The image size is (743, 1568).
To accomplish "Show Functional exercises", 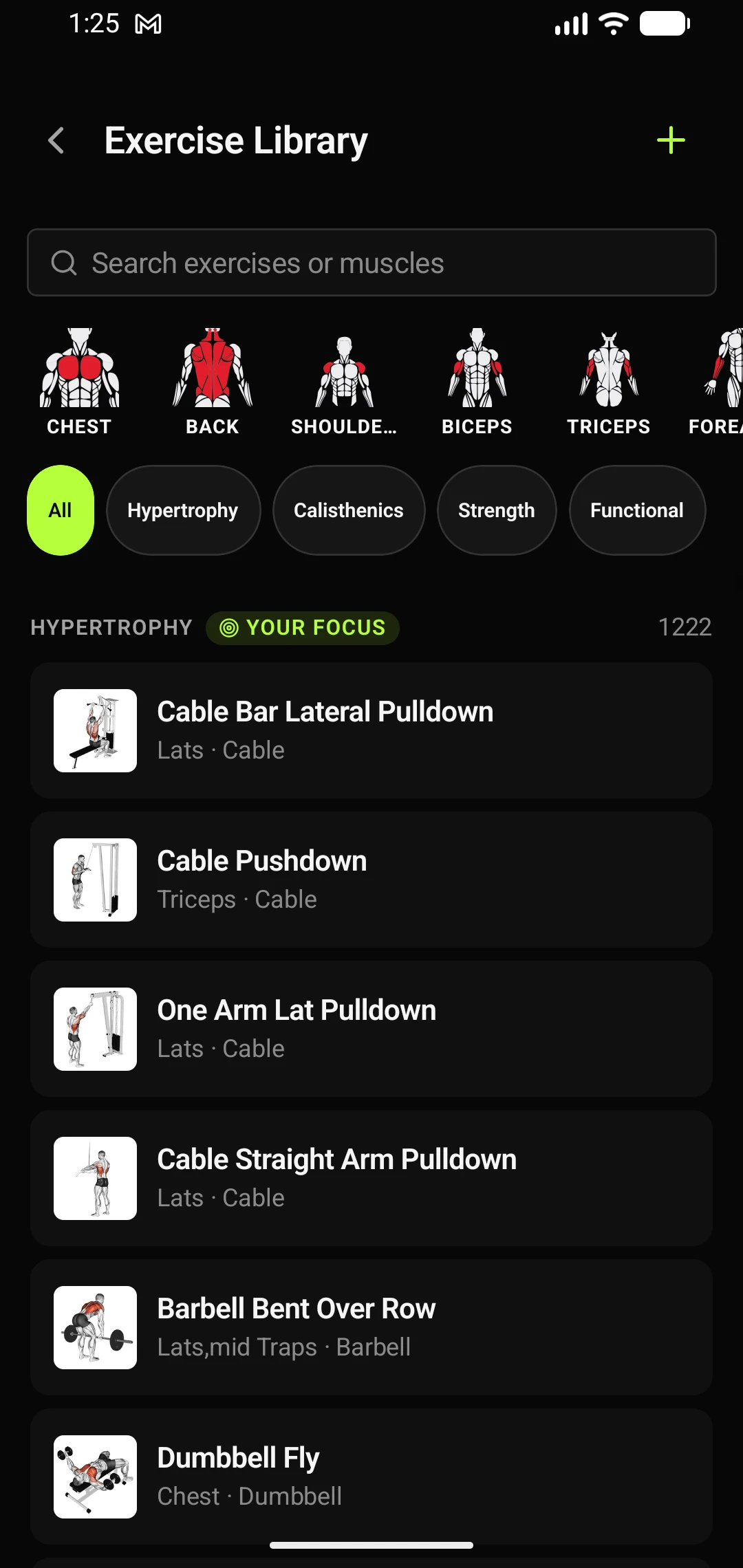I will coord(637,510).
